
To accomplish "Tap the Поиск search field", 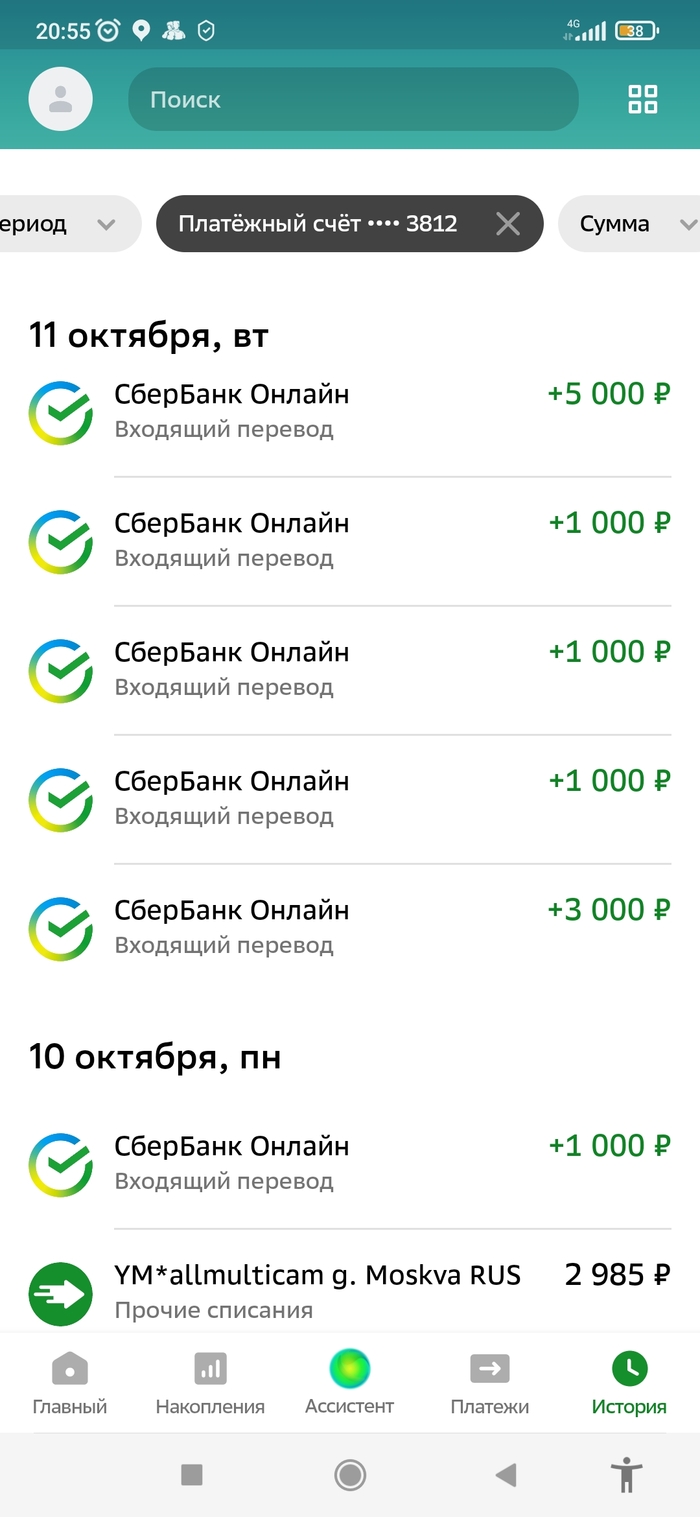I will pos(353,99).
